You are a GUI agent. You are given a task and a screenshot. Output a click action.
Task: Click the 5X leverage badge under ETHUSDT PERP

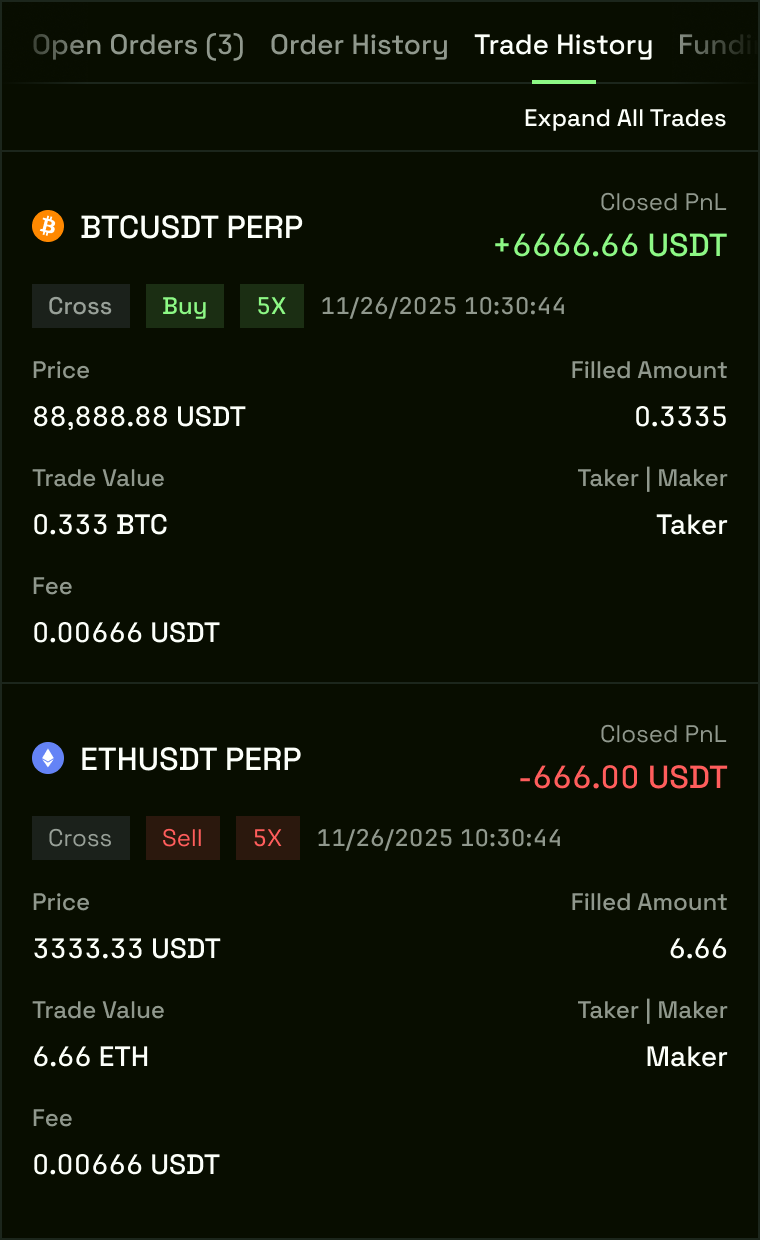click(267, 838)
